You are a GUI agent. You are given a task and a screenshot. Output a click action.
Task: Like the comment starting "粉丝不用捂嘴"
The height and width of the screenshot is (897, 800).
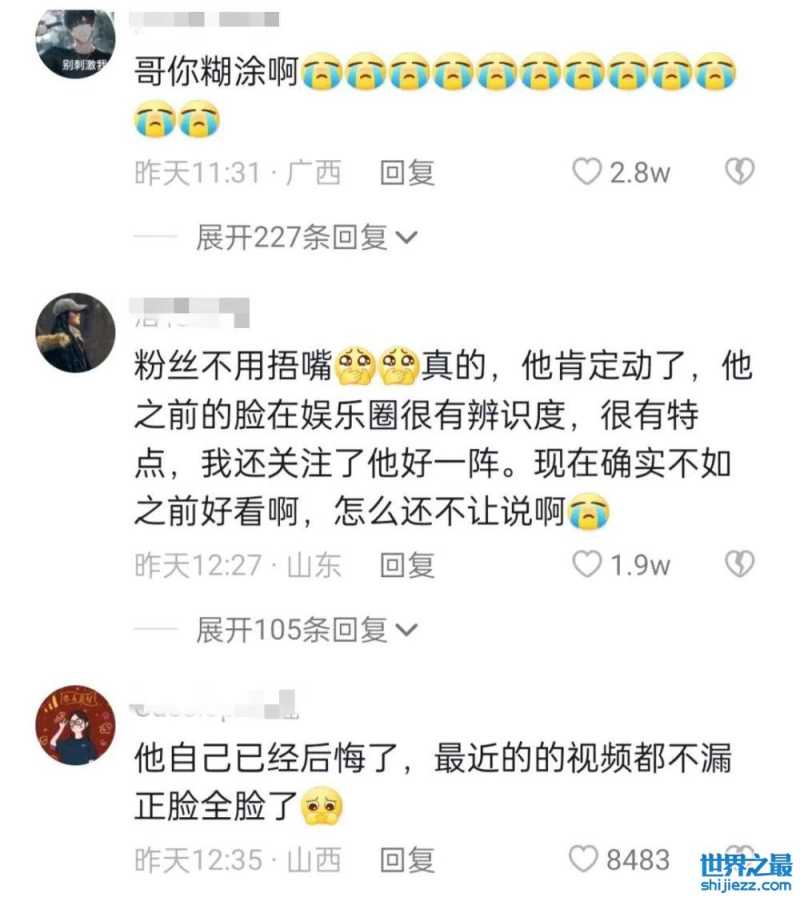(x=586, y=565)
